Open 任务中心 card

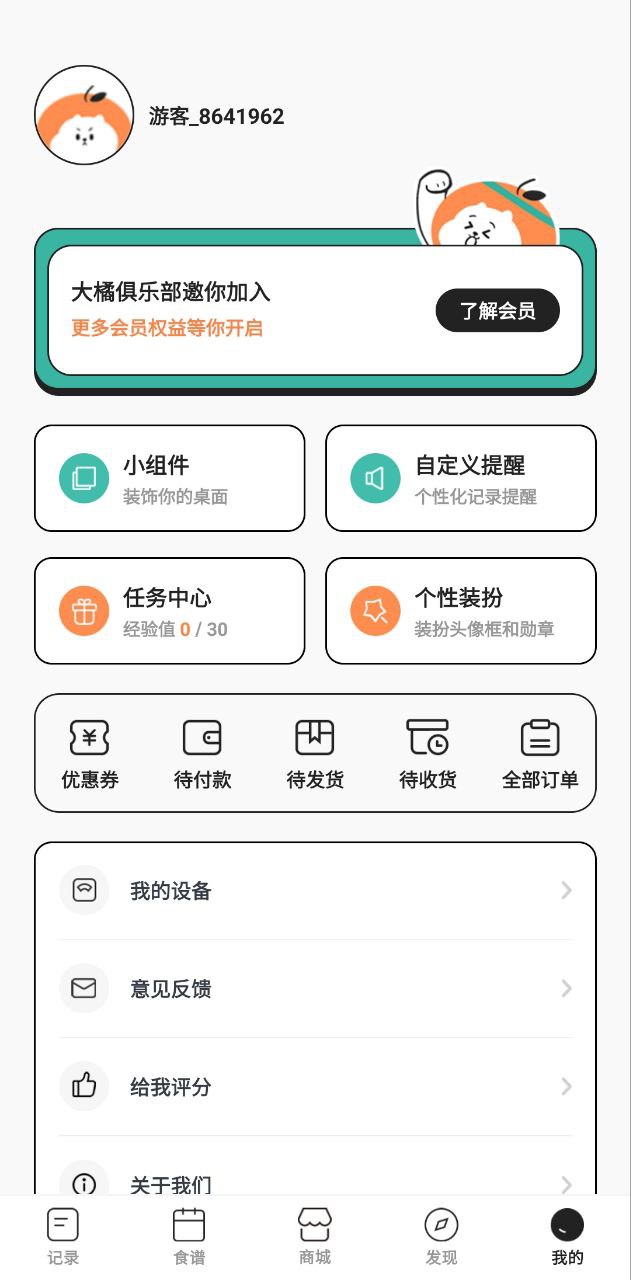coord(169,610)
